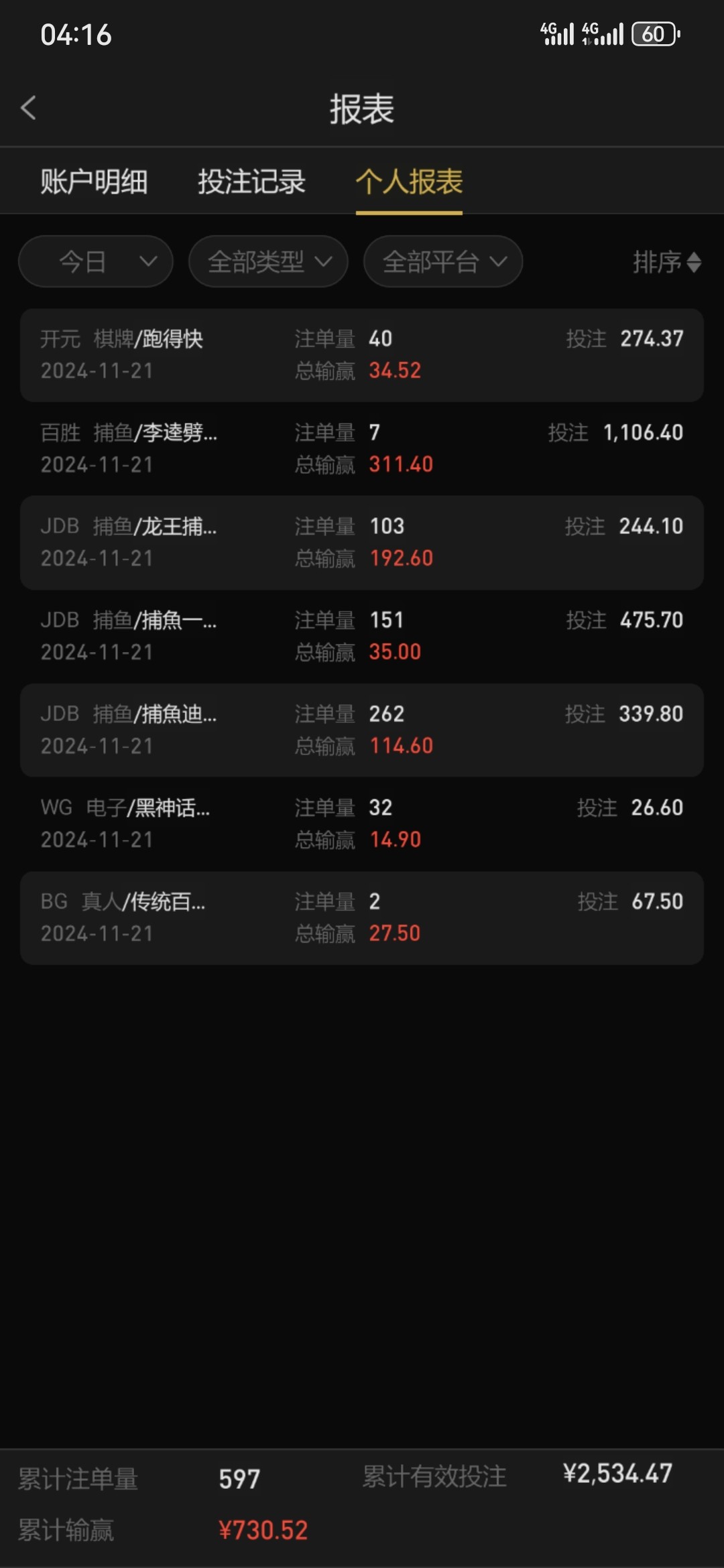Open the BG 真人 report row
This screenshot has height=1568, width=724.
click(362, 918)
